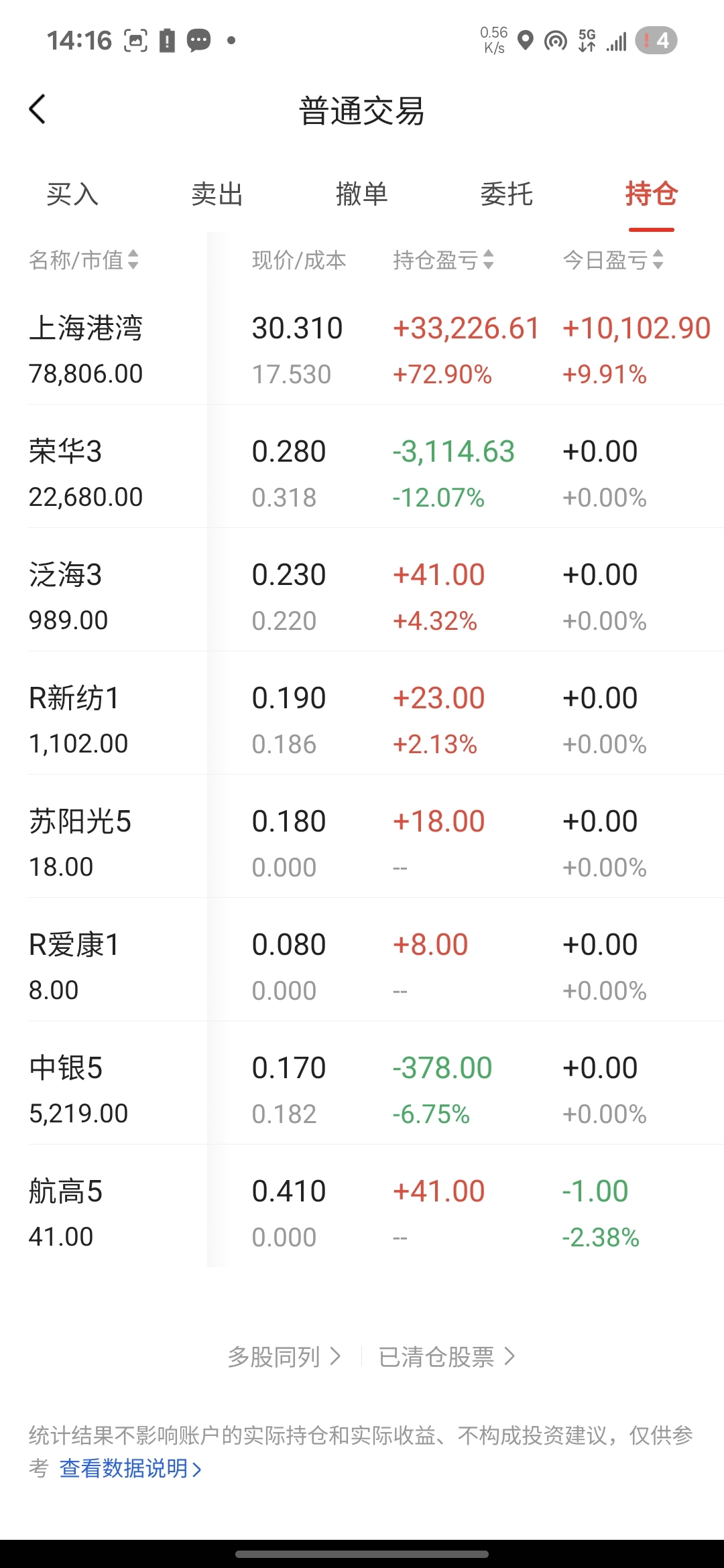Switch to the 卖出 tab
Screen dimensions: 724x1568
(x=217, y=194)
